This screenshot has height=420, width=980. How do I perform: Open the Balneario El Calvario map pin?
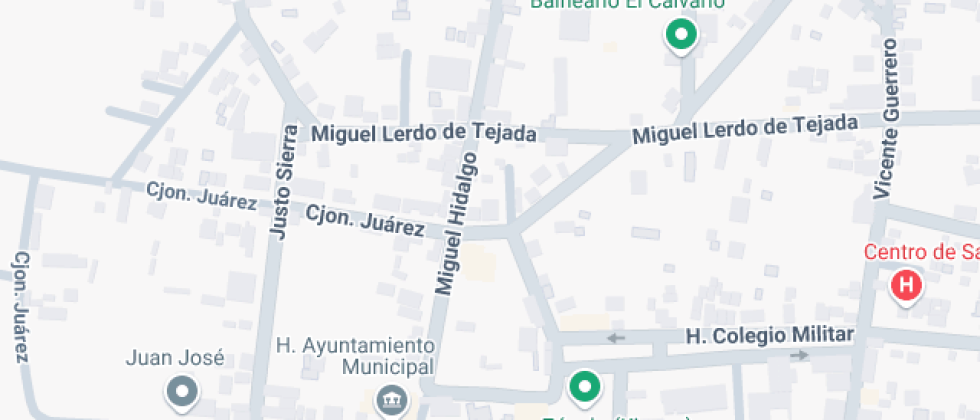point(681,36)
